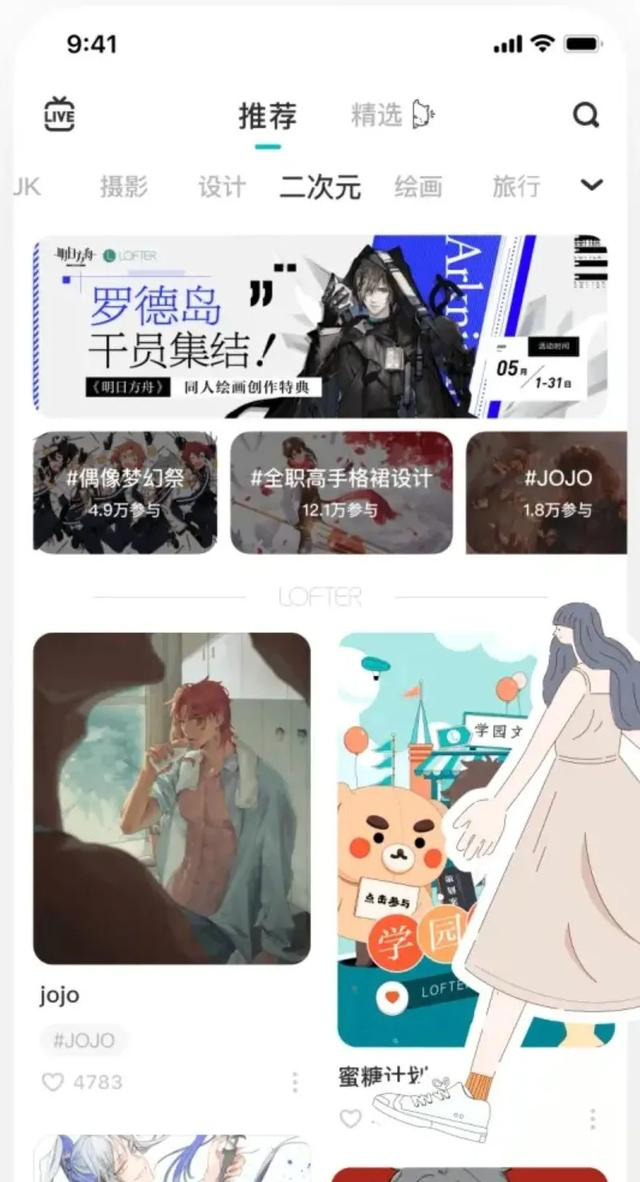Like the jojo post with 4783 likes

tap(53, 1082)
